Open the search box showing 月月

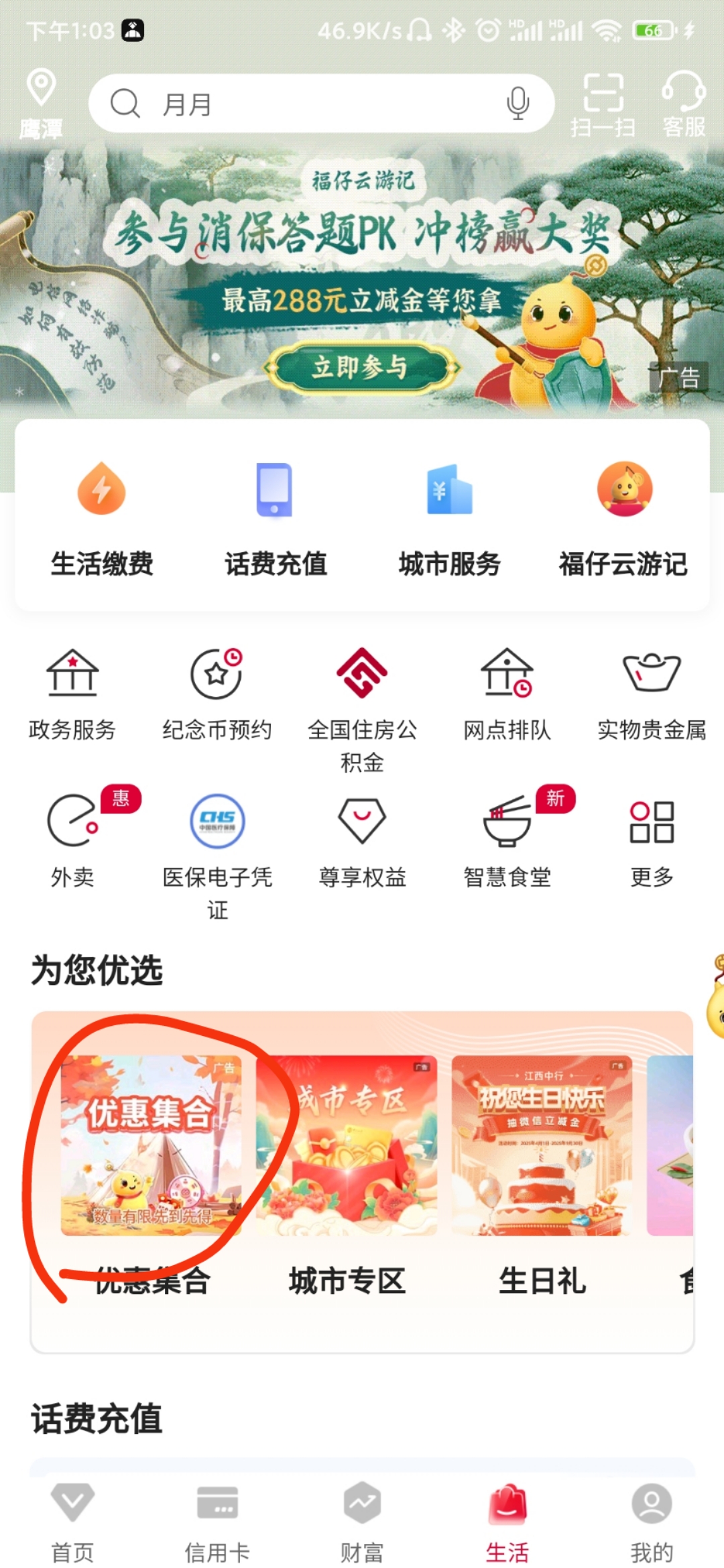(x=302, y=104)
